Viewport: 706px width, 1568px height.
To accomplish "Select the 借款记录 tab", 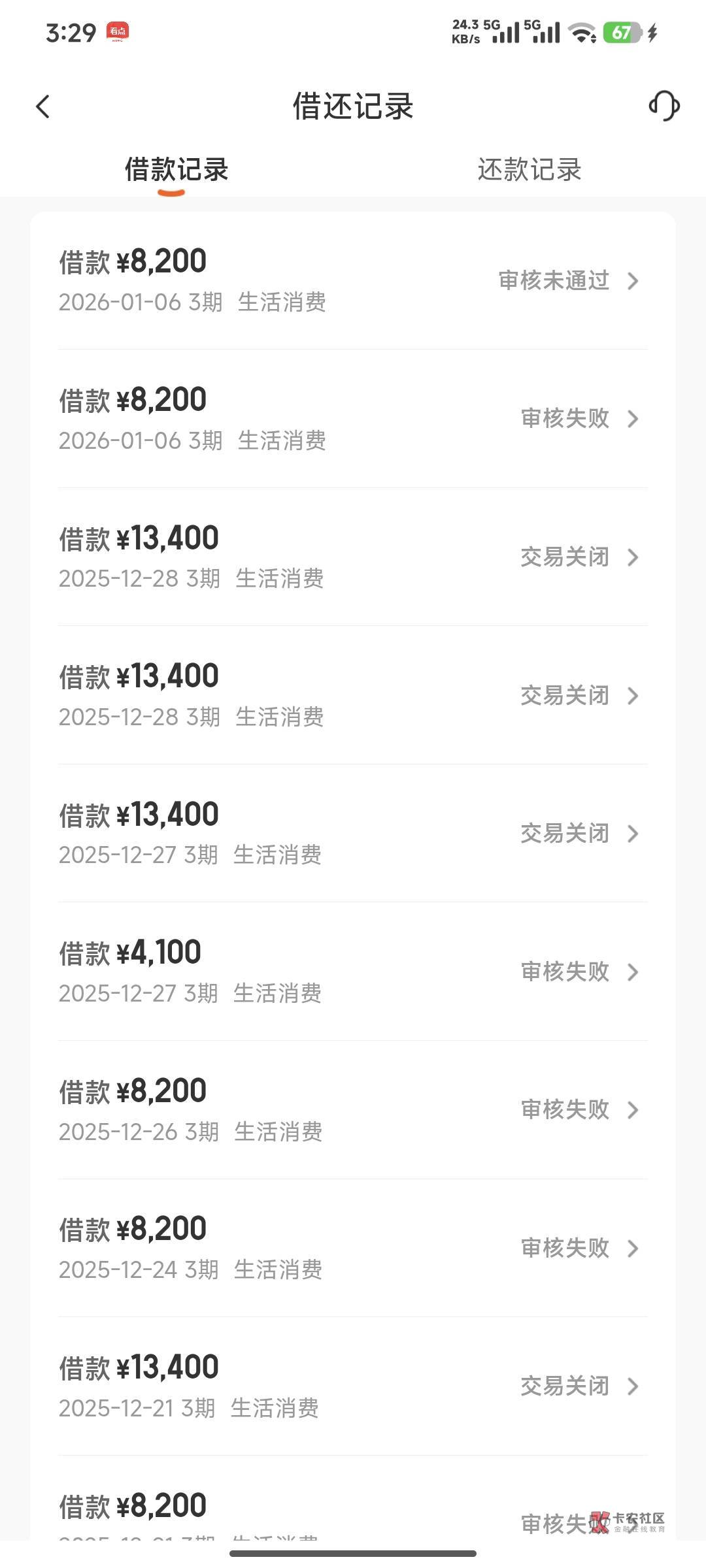I will (176, 170).
